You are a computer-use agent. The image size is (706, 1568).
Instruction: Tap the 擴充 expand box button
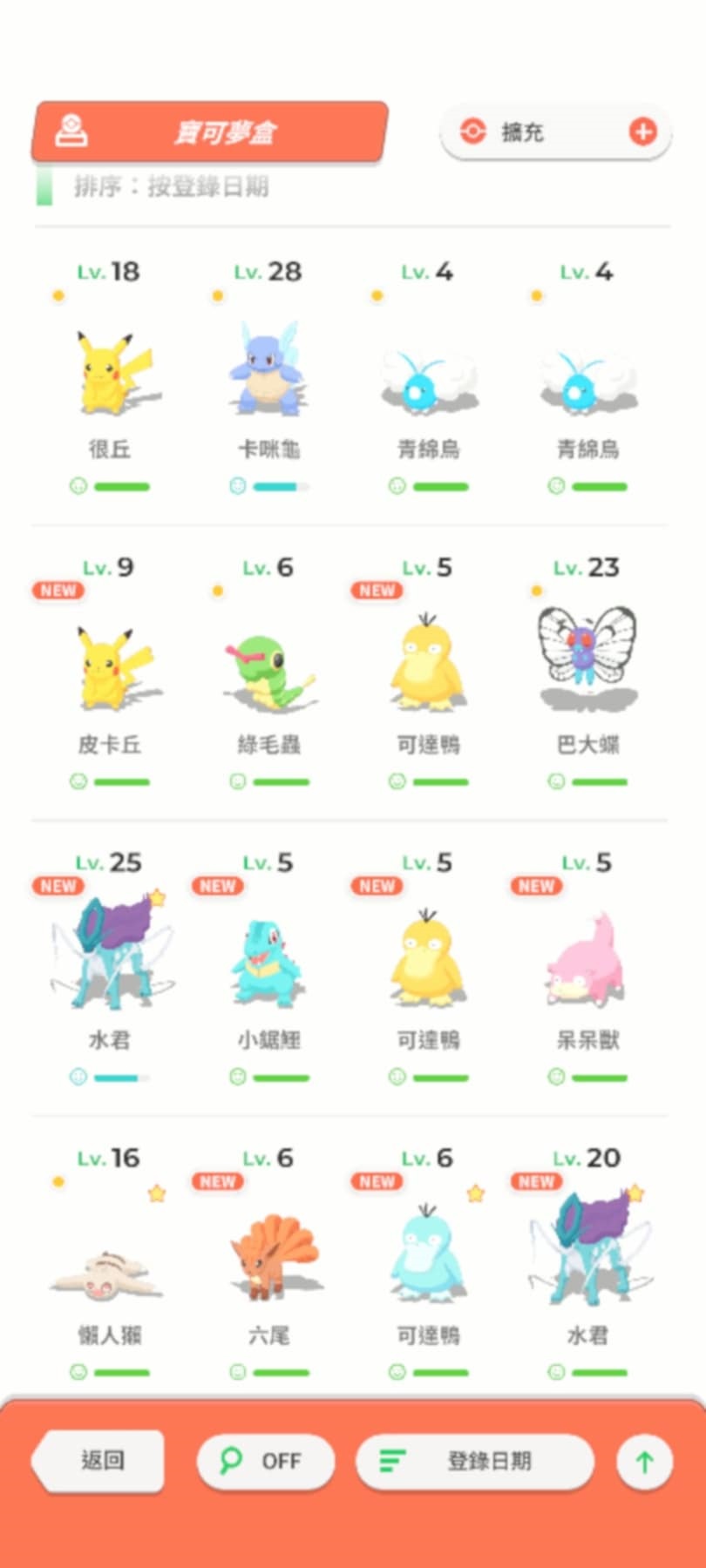point(555,132)
